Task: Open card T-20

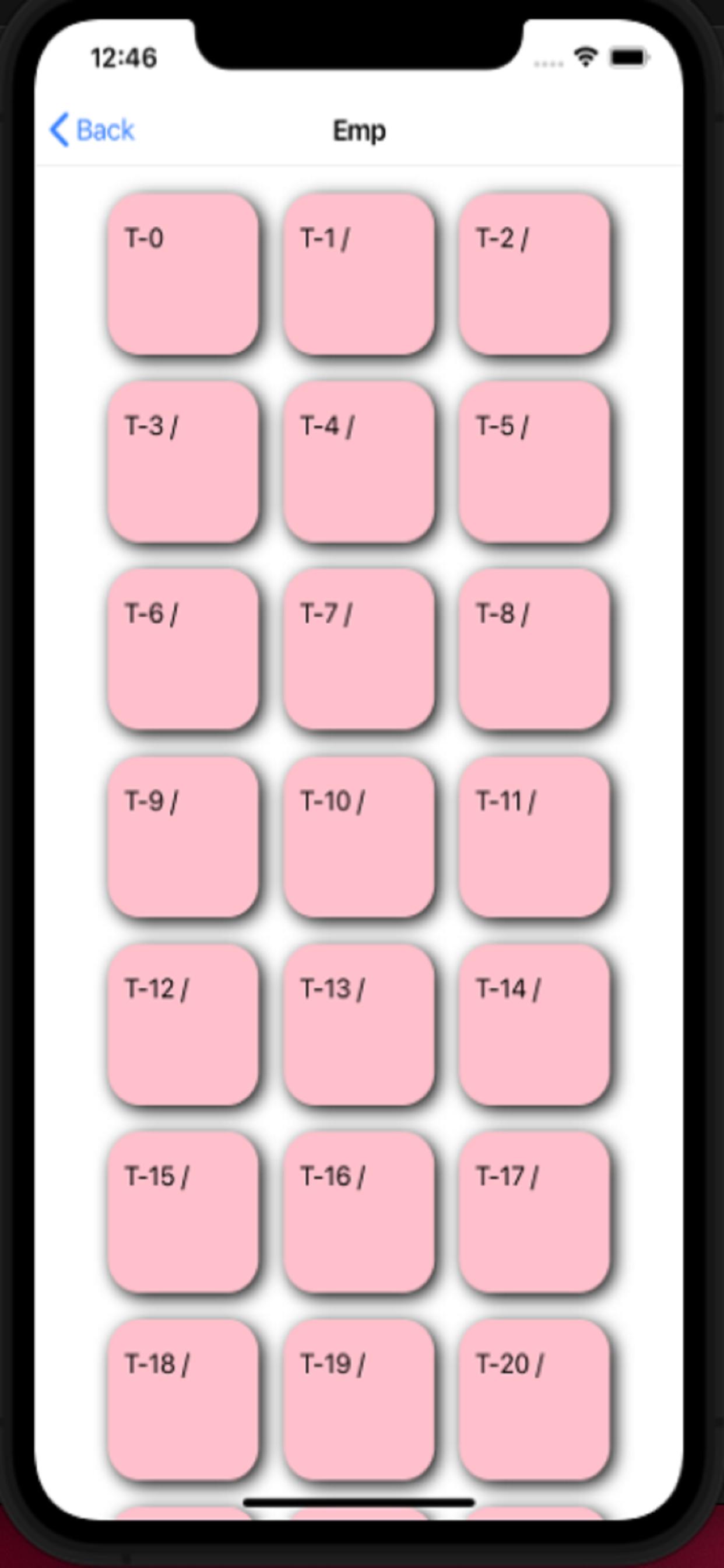Action: coord(534,1399)
